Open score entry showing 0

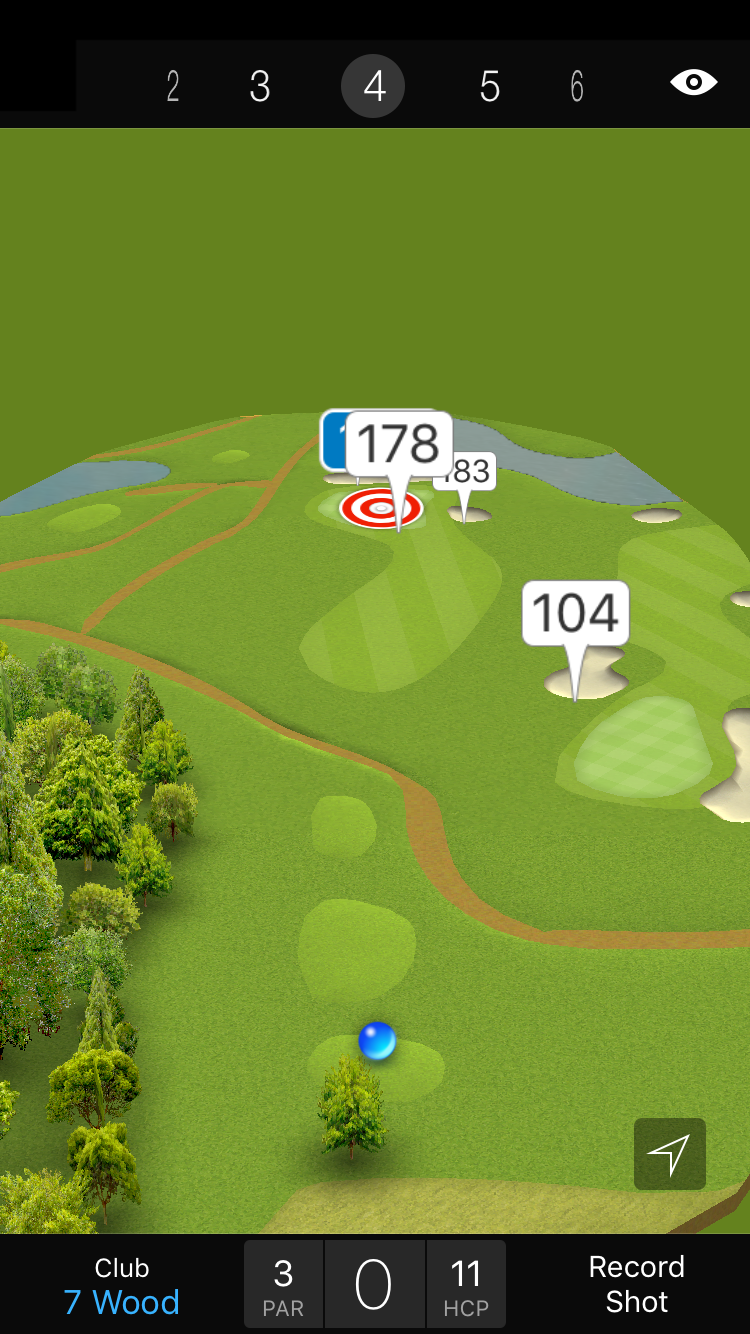(374, 1285)
